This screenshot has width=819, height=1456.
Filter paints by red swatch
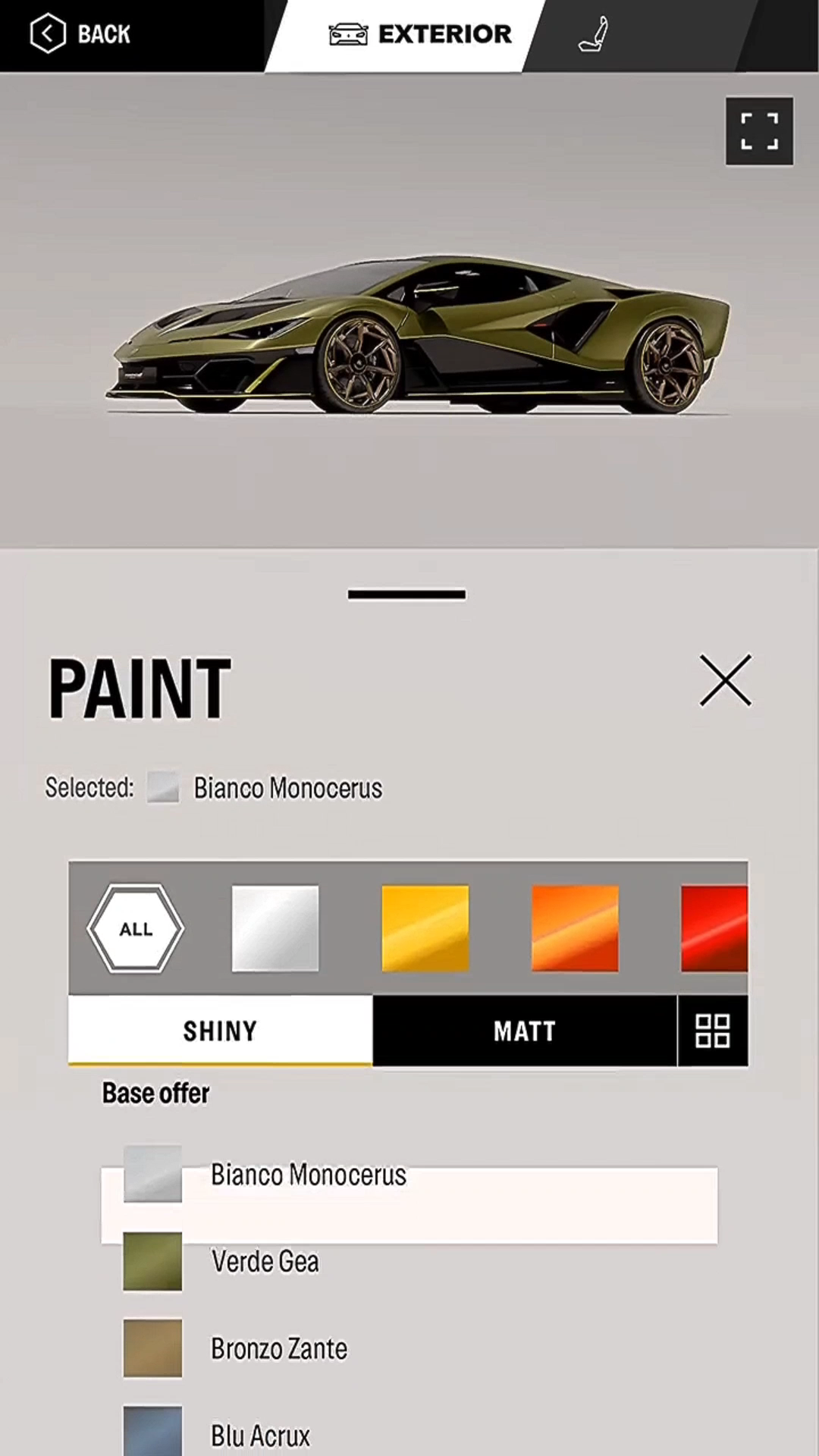point(714,928)
